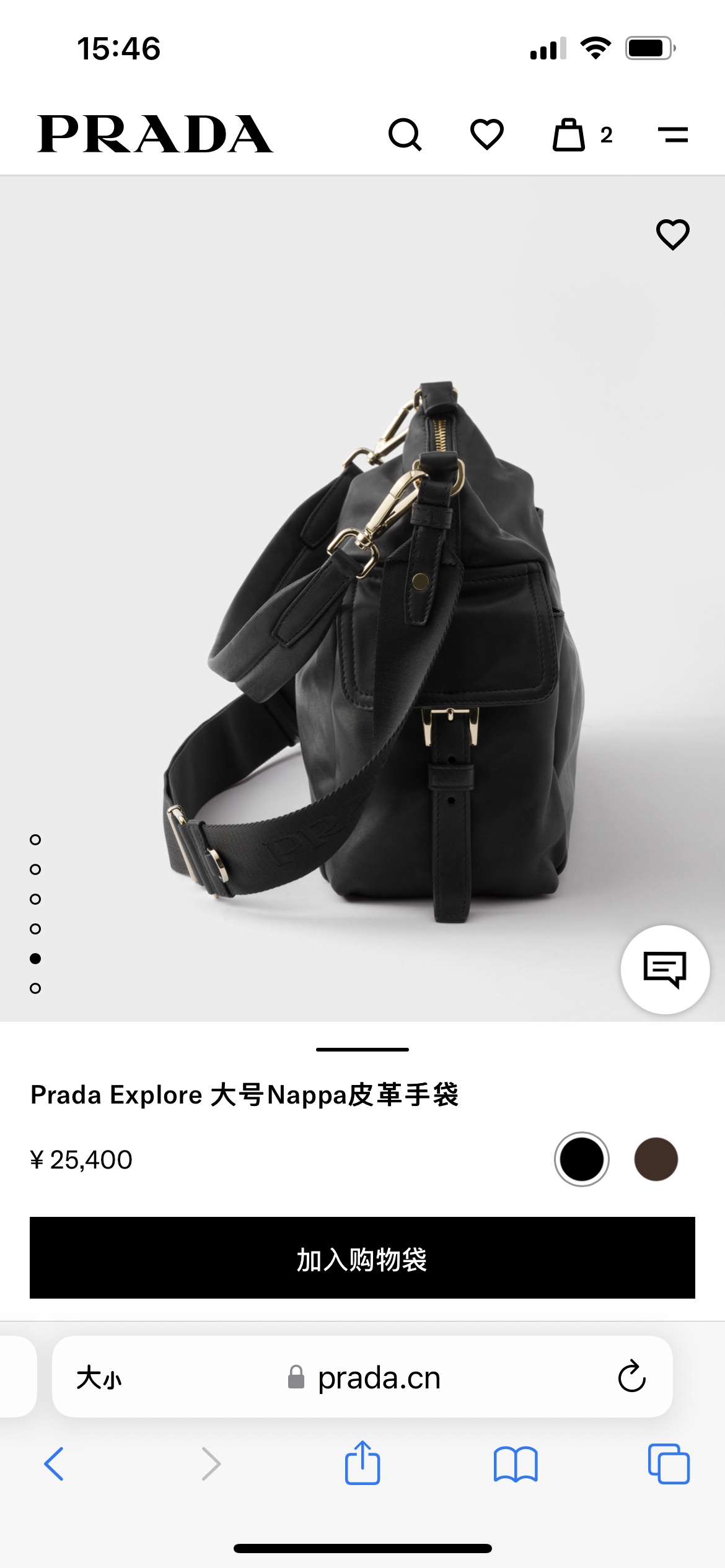Jump to the first product image dot
This screenshot has height=1568, width=725.
tap(35, 840)
